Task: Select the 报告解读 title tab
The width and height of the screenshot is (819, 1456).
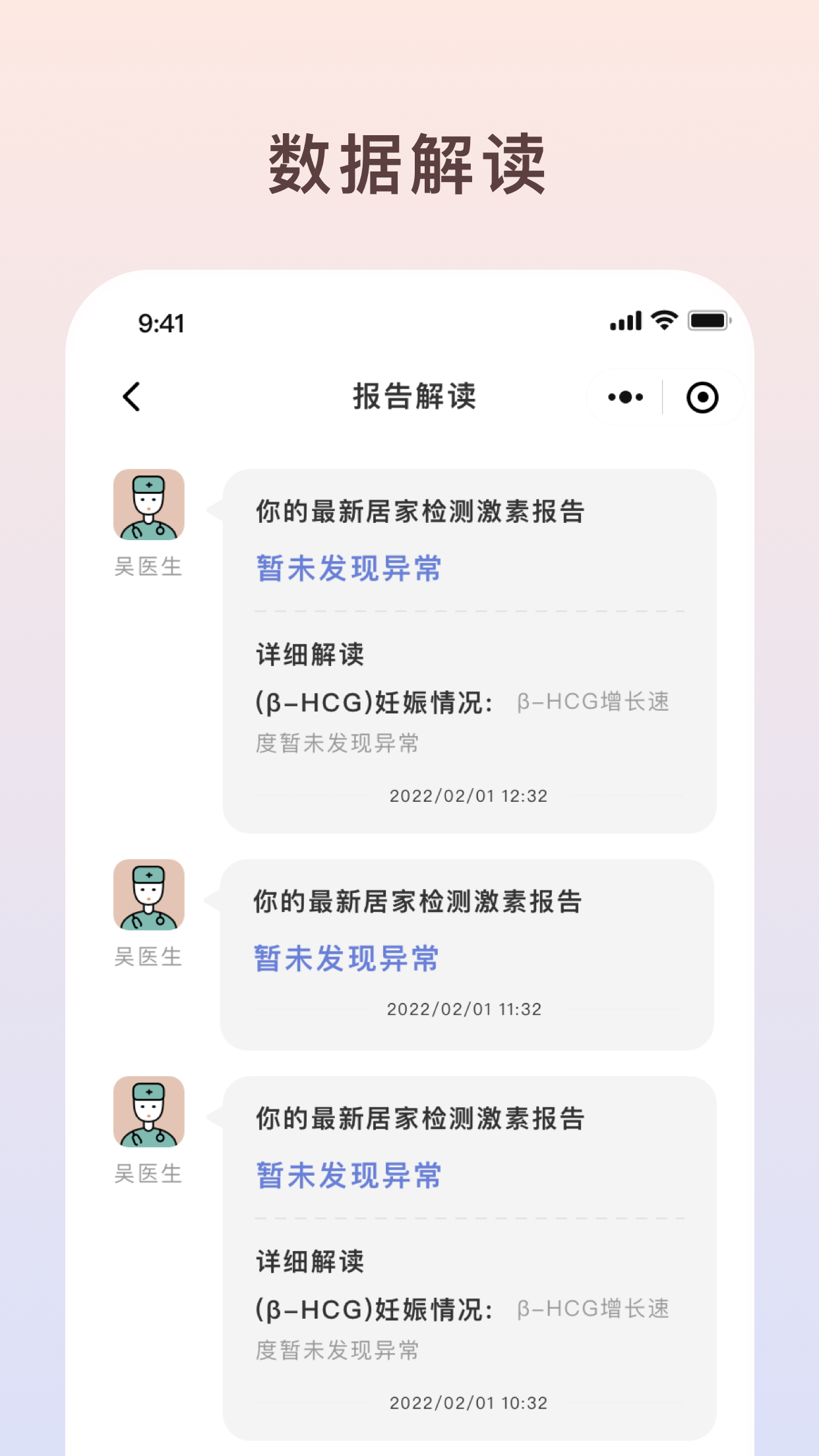Action: pos(414,396)
